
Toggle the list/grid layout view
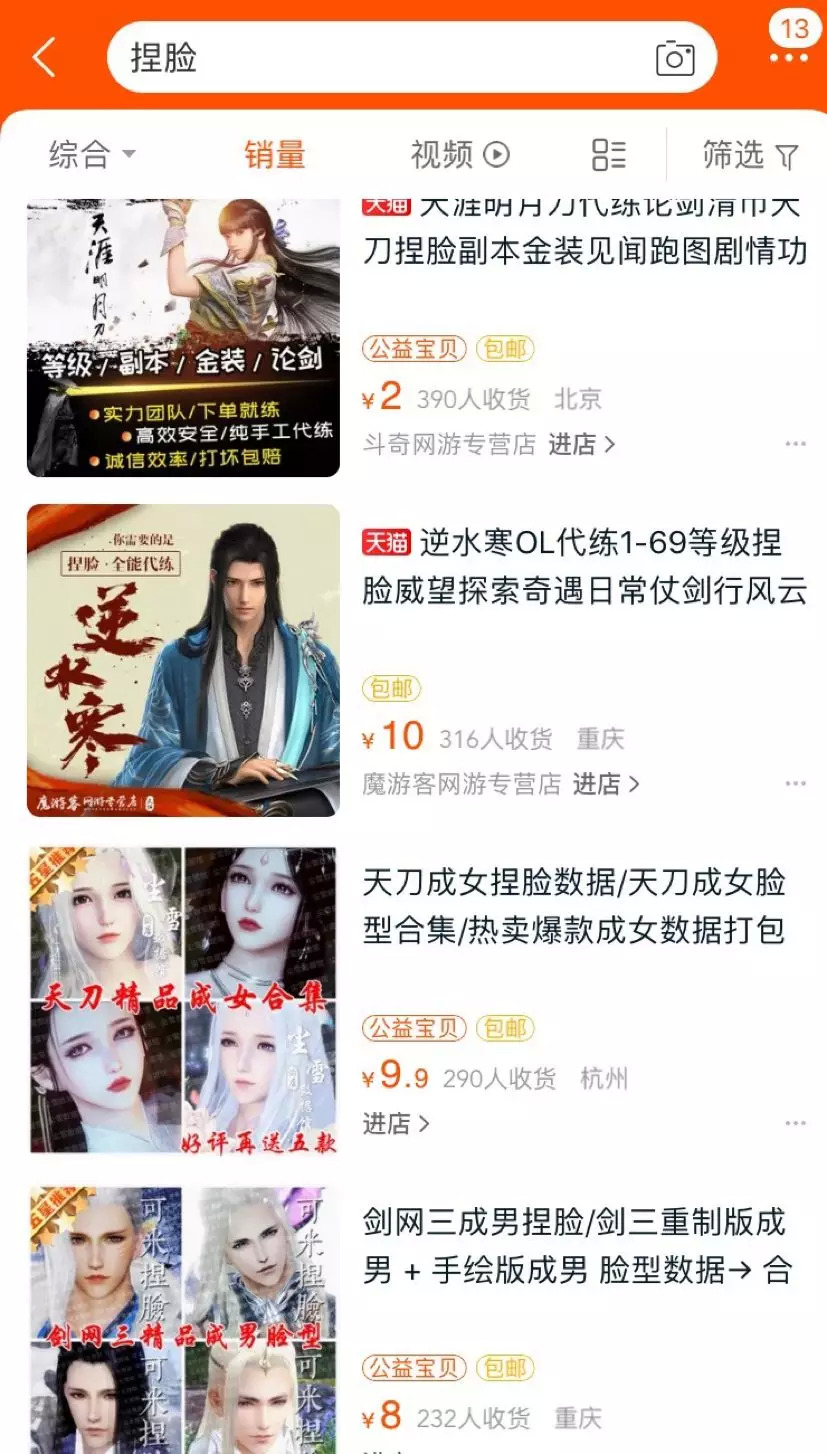tap(608, 155)
